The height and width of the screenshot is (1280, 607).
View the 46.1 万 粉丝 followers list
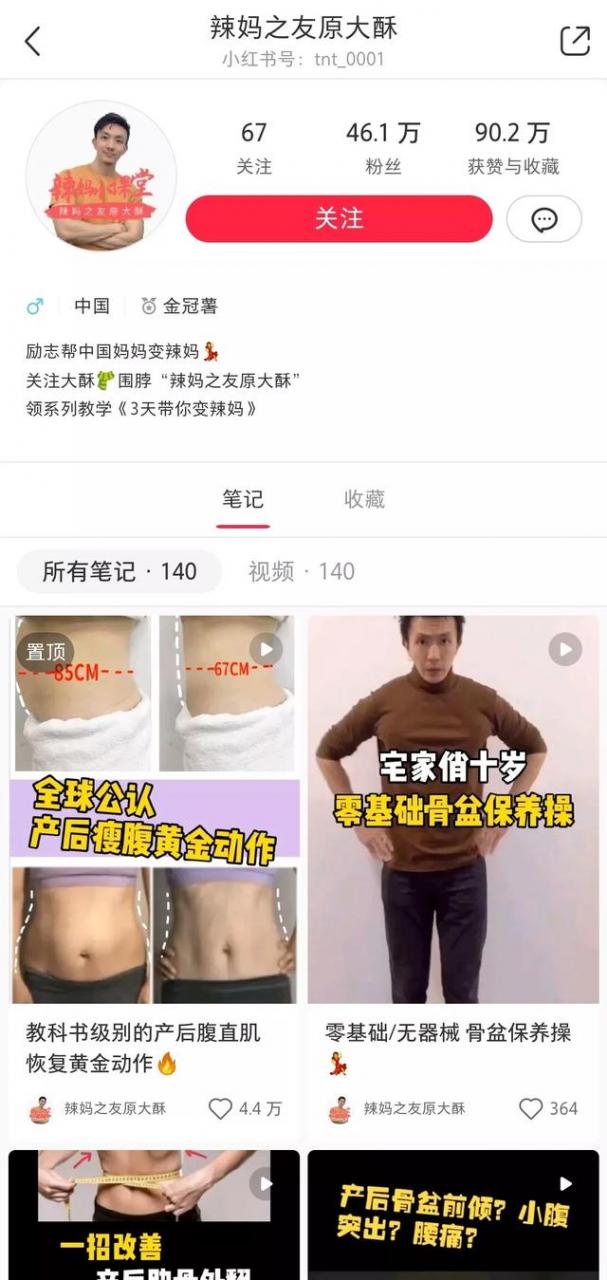point(382,148)
